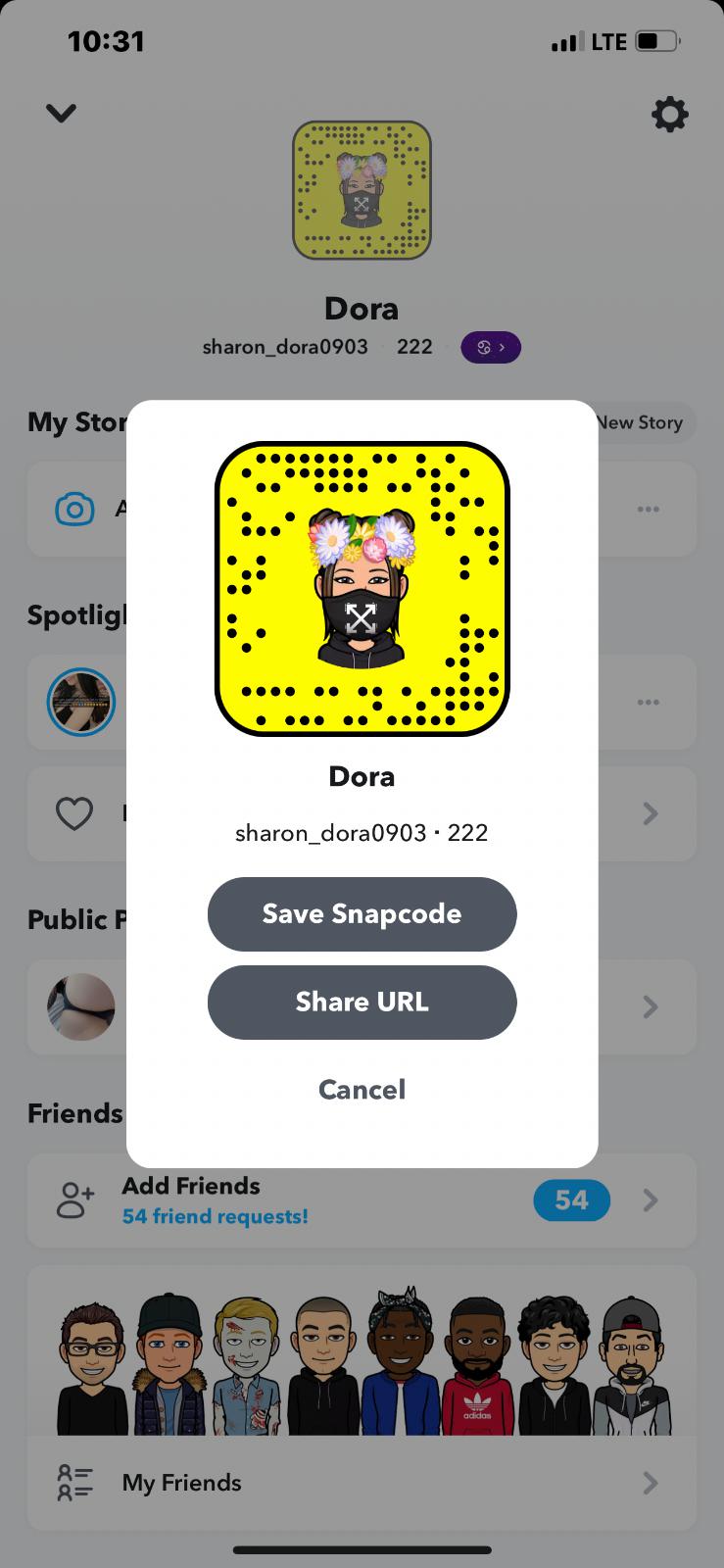Share the profile URL
724x1568 pixels.
pyautogui.click(x=362, y=1002)
